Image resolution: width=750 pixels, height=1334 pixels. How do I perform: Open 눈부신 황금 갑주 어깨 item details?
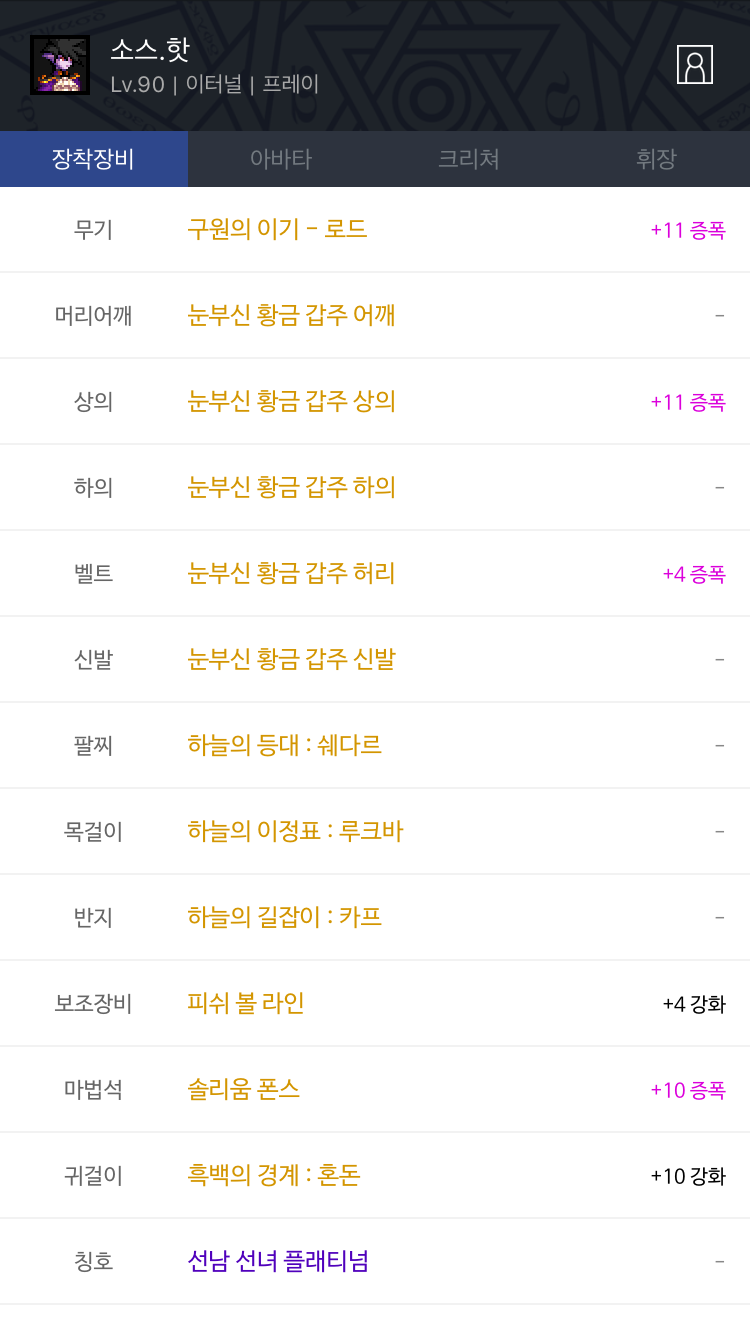pos(292,315)
